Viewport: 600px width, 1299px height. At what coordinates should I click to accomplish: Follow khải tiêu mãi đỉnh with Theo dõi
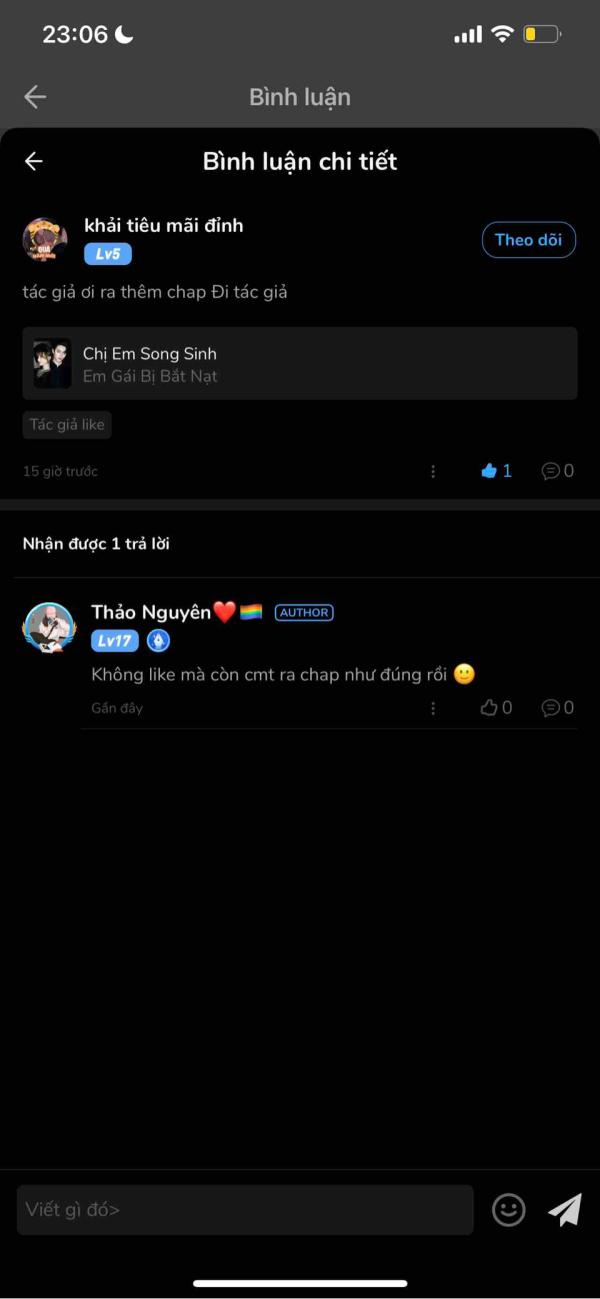[528, 240]
